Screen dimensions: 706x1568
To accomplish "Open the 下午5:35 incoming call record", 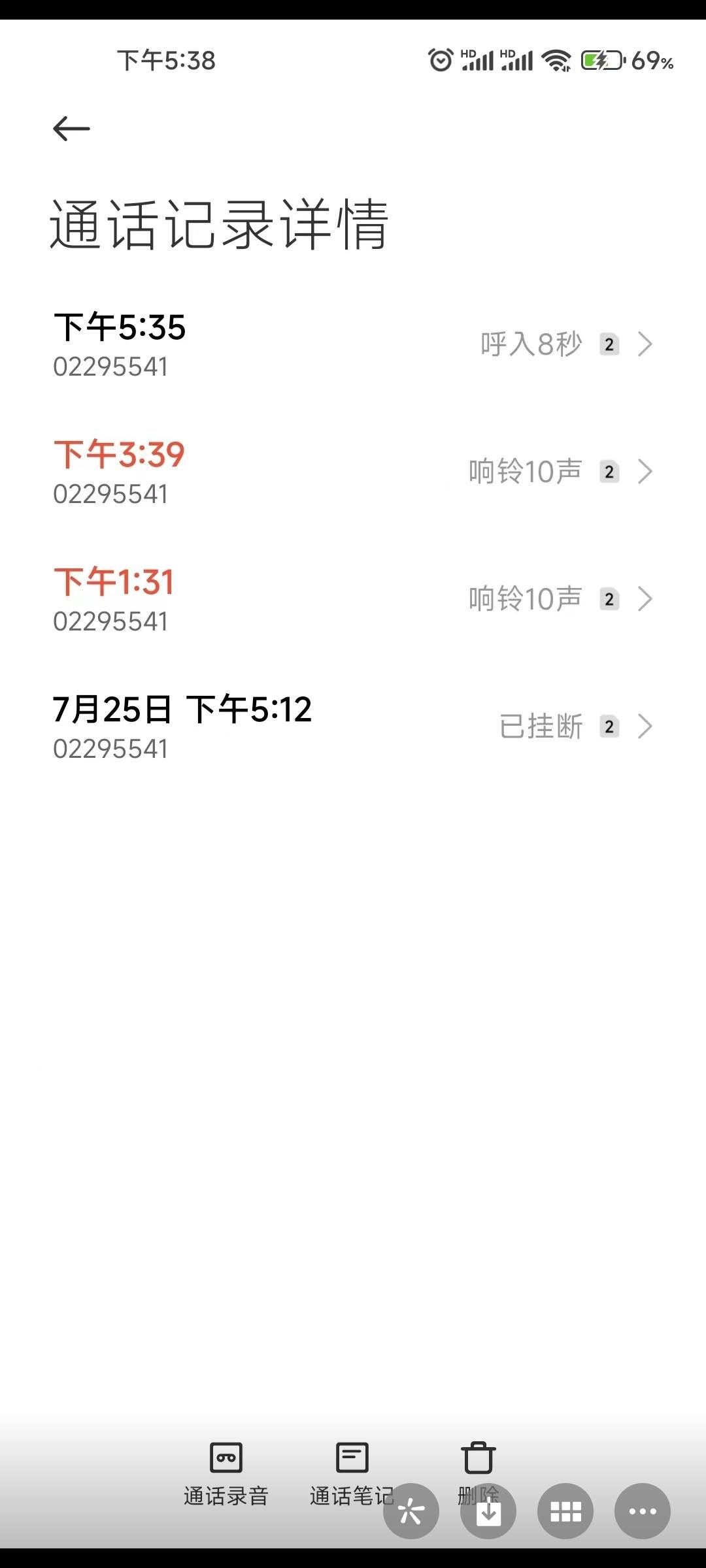I will click(353, 345).
